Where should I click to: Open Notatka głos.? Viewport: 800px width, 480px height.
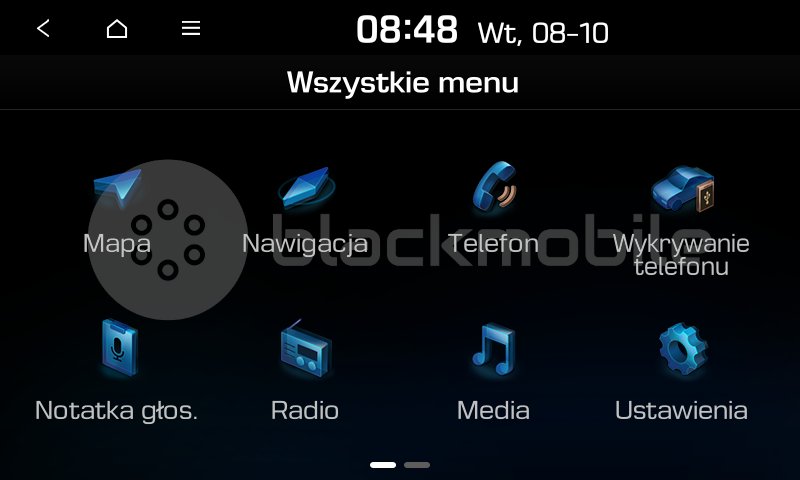[117, 370]
